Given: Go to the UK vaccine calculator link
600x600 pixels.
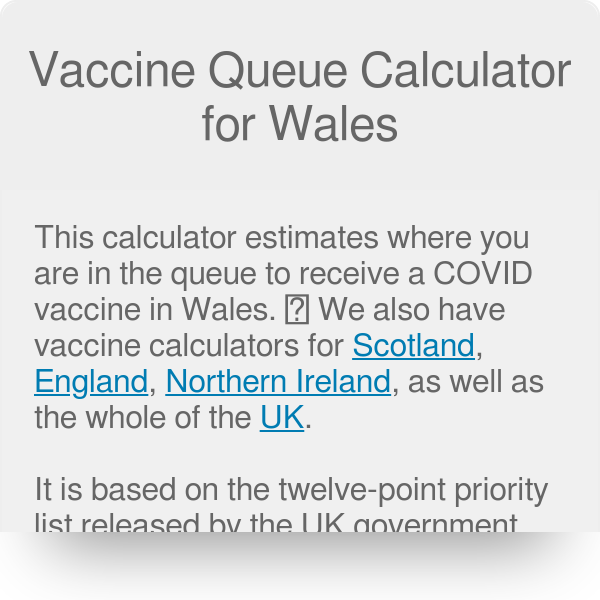Looking at the screenshot, I should 282,417.
